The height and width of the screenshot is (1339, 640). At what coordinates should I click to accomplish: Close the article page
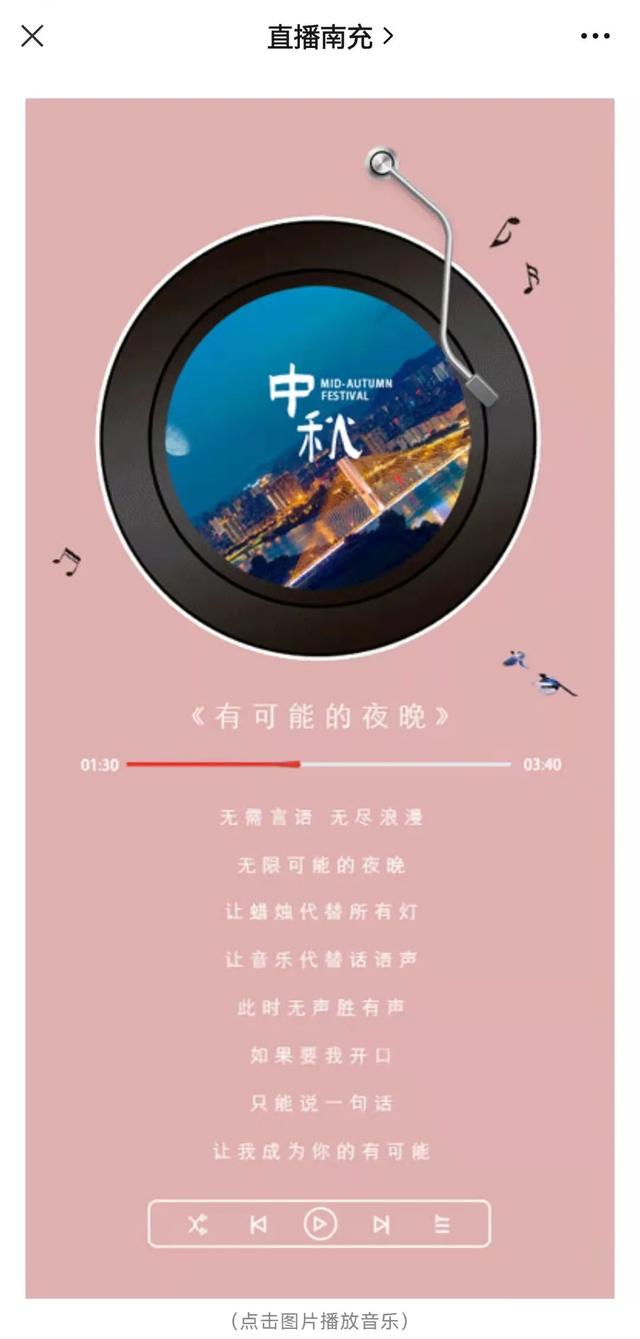point(32,37)
